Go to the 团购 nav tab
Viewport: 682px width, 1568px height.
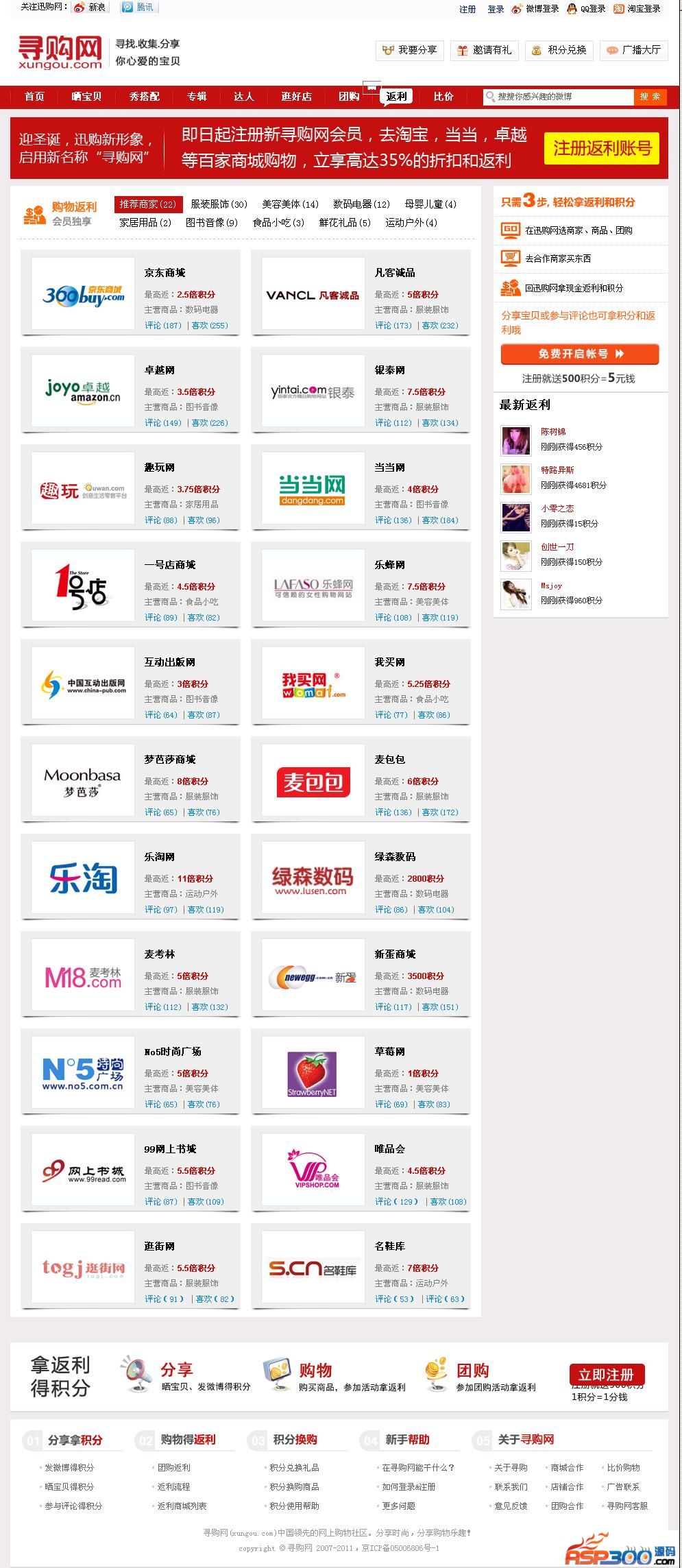349,97
